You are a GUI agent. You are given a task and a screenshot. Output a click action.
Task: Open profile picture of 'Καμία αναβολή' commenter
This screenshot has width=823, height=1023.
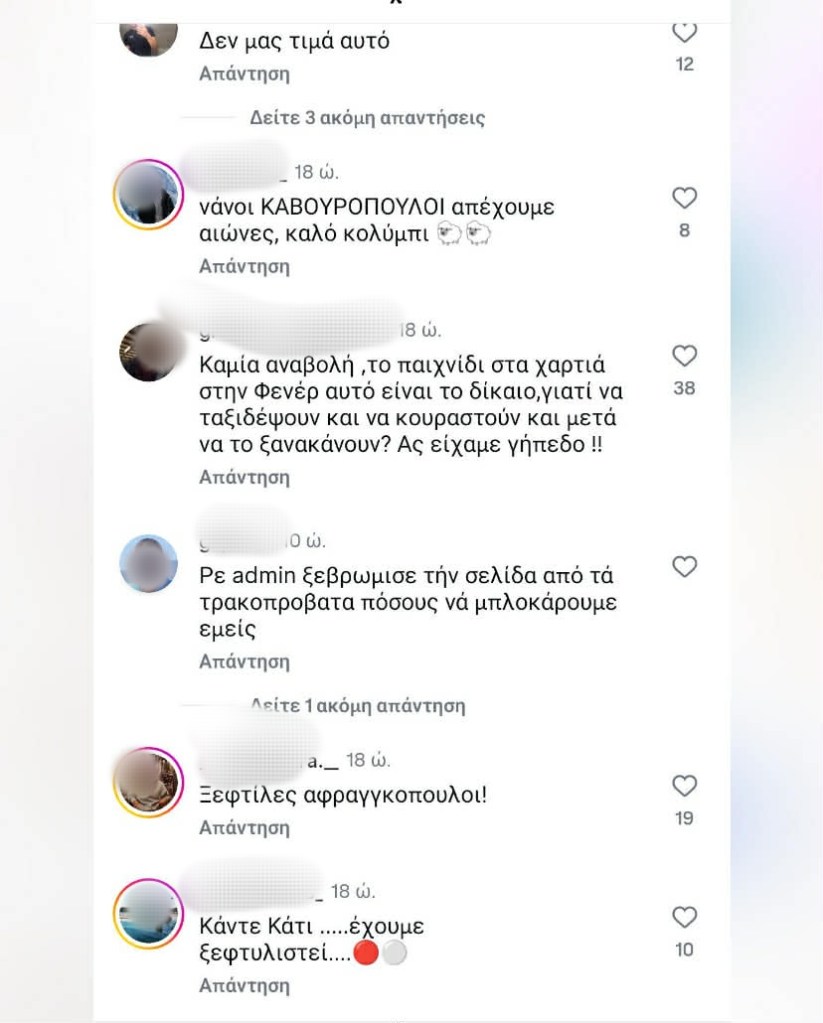[x=148, y=352]
